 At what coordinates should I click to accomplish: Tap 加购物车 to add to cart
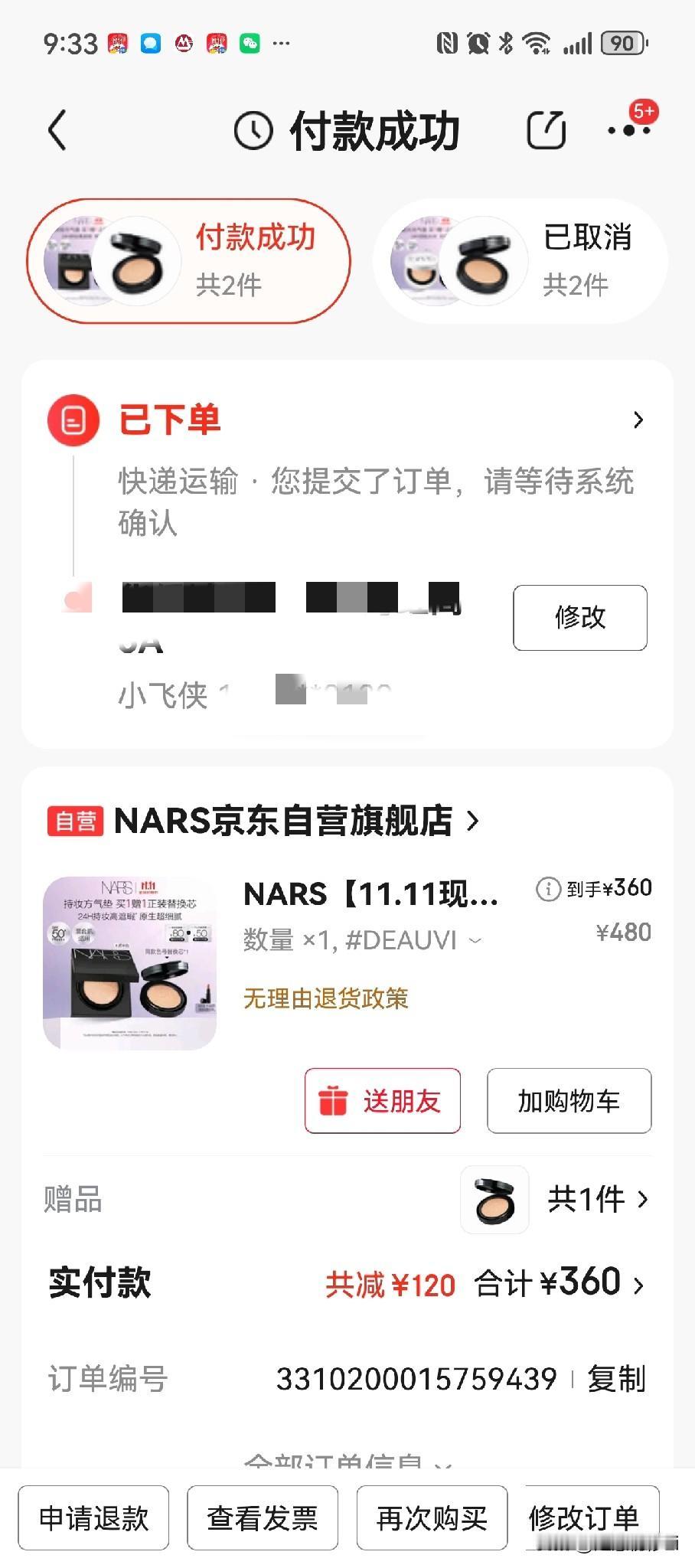coord(569,1101)
